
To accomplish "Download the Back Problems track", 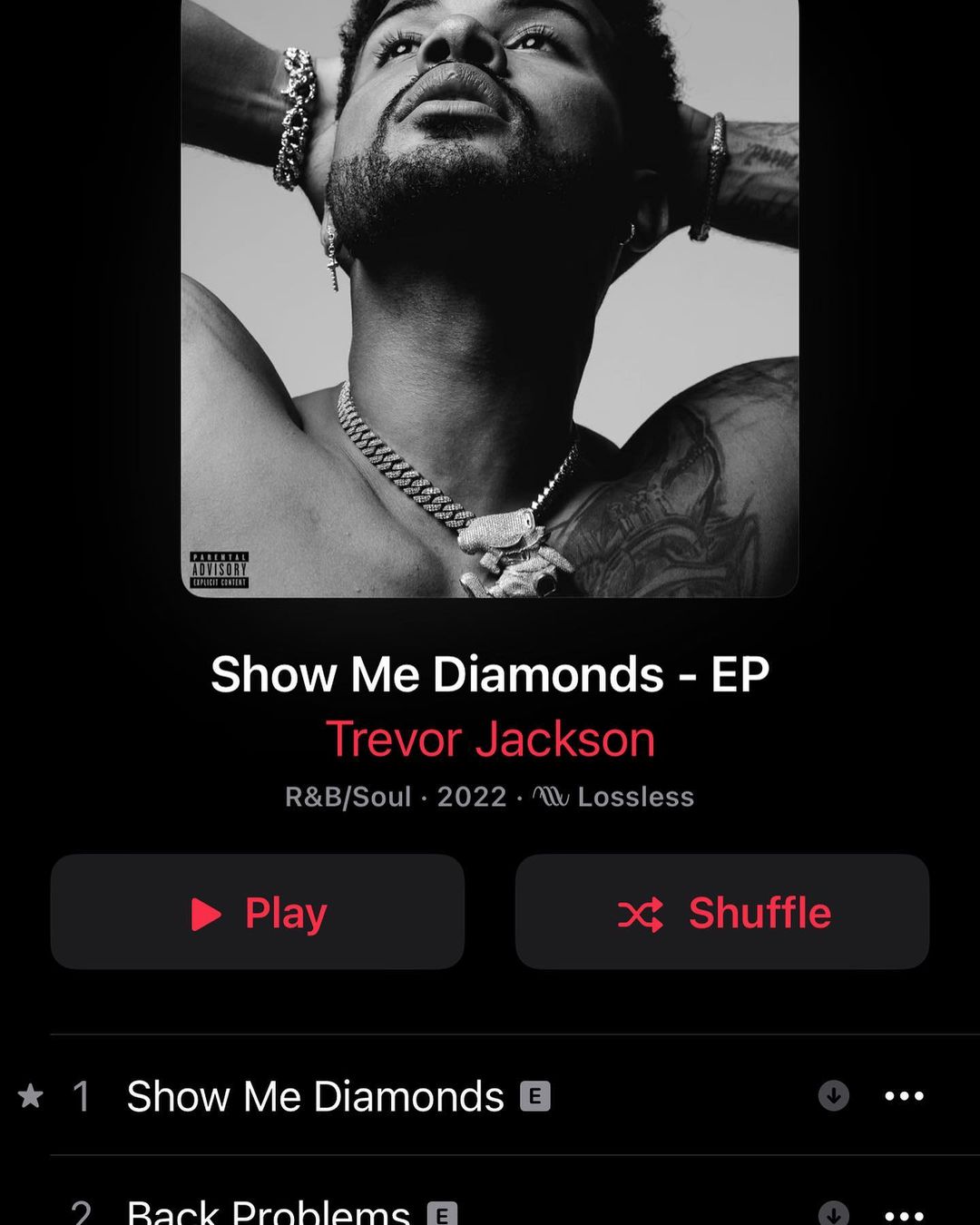I will (833, 1214).
